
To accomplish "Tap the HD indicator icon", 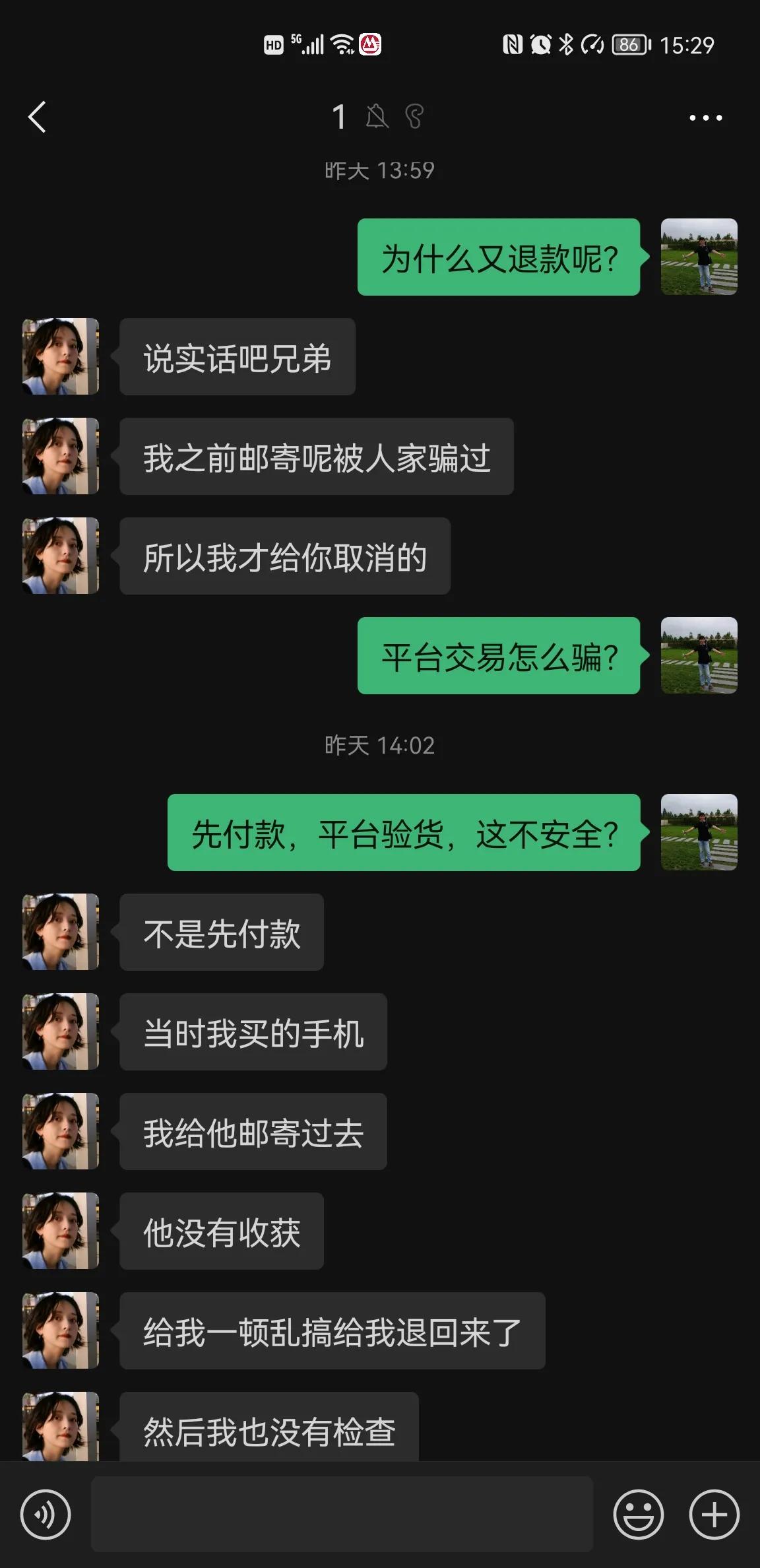I will (x=273, y=45).
